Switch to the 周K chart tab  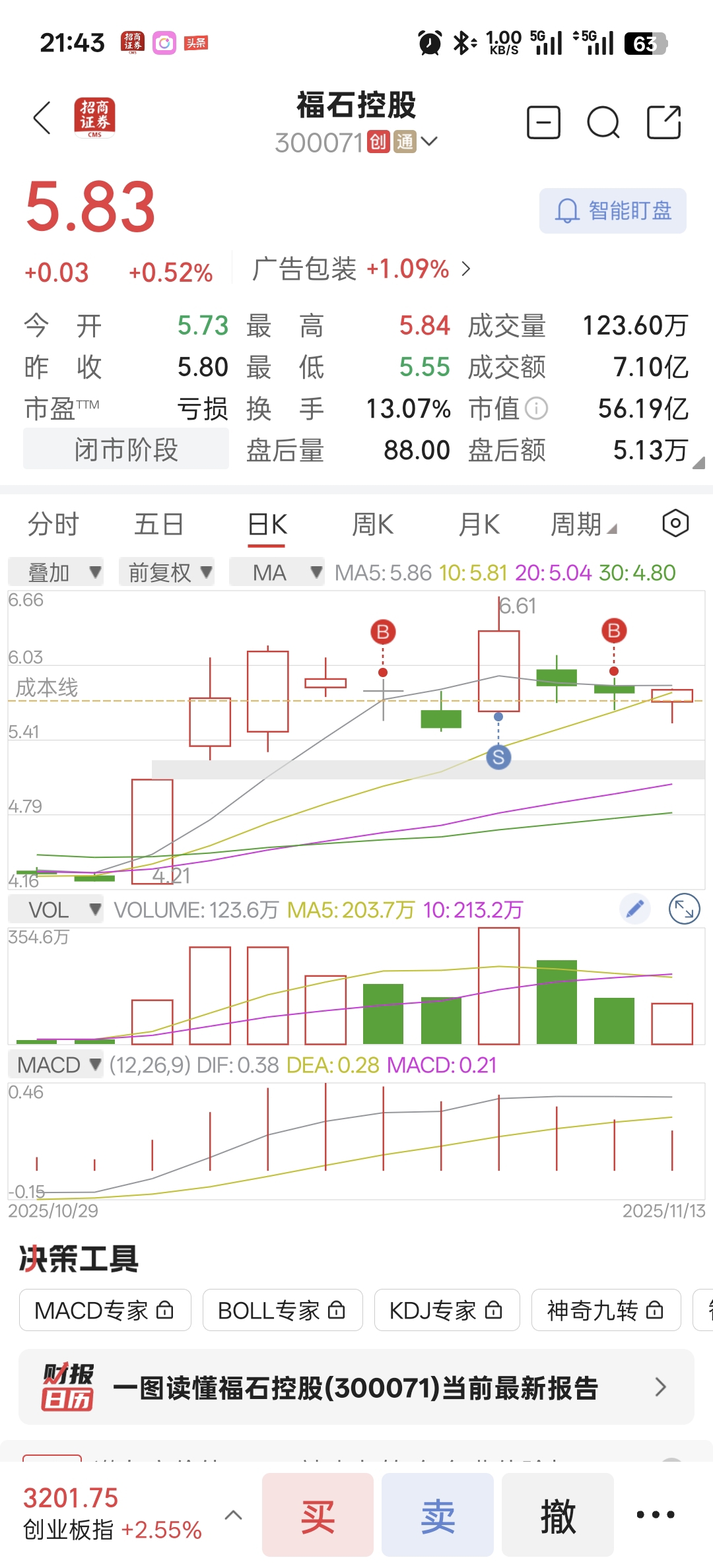373,525
